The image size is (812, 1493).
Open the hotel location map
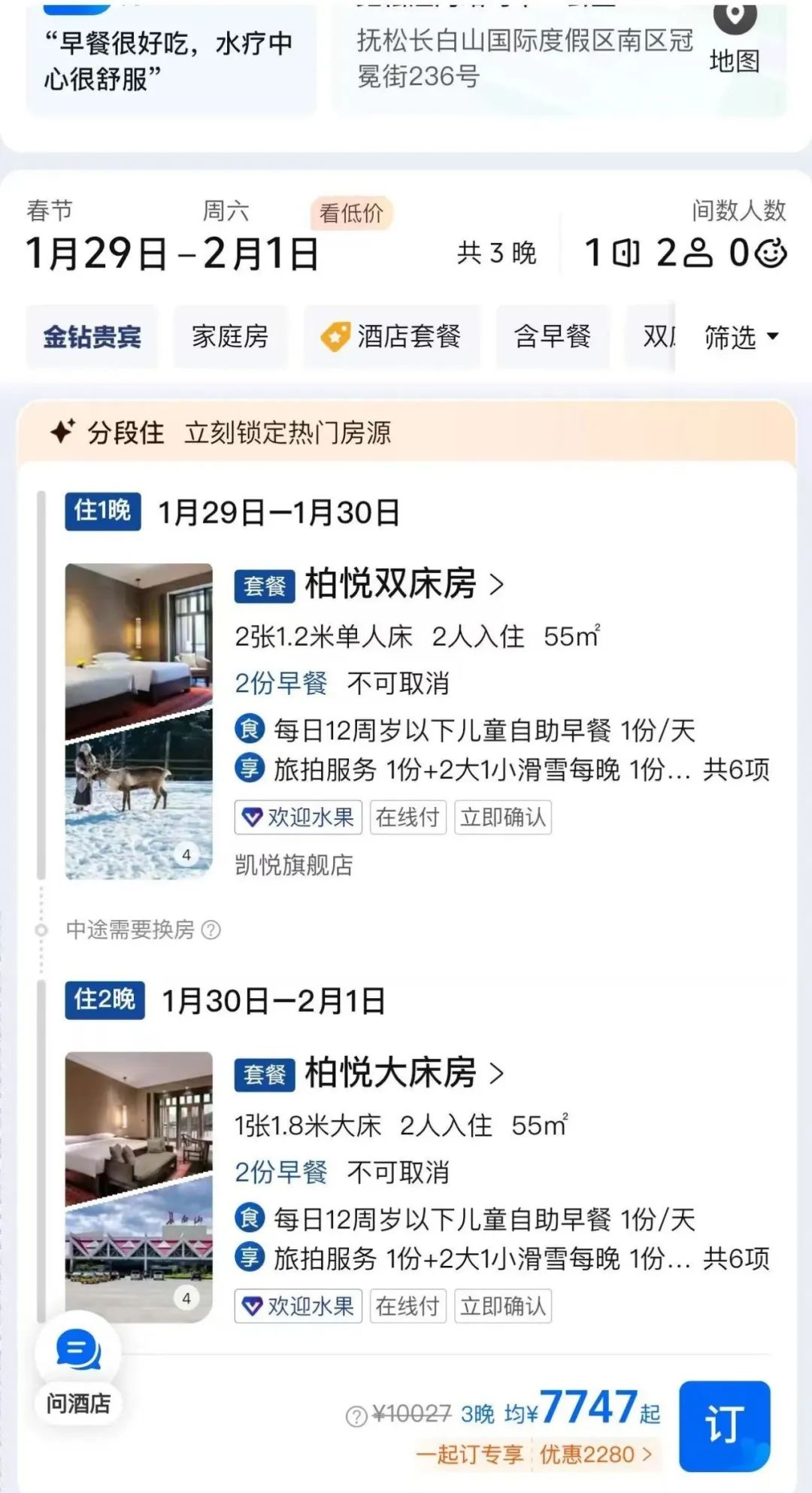(734, 41)
